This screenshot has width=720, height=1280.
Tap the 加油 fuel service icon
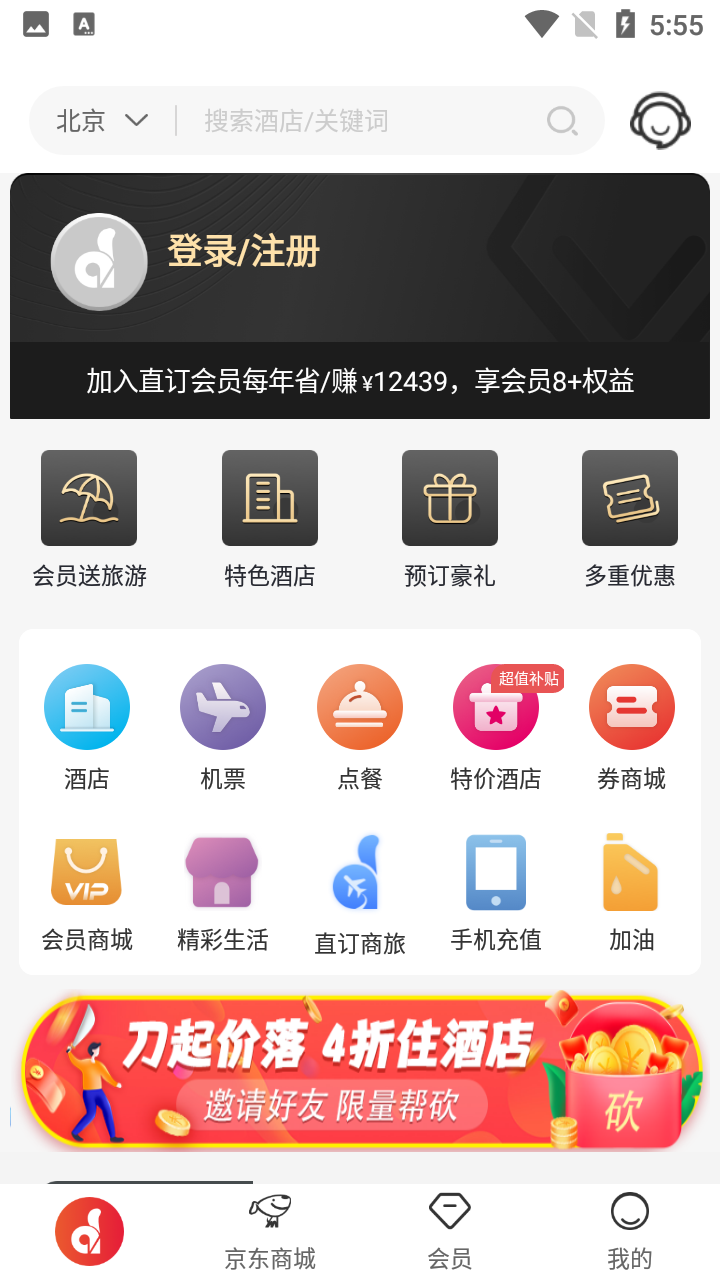coord(632,872)
